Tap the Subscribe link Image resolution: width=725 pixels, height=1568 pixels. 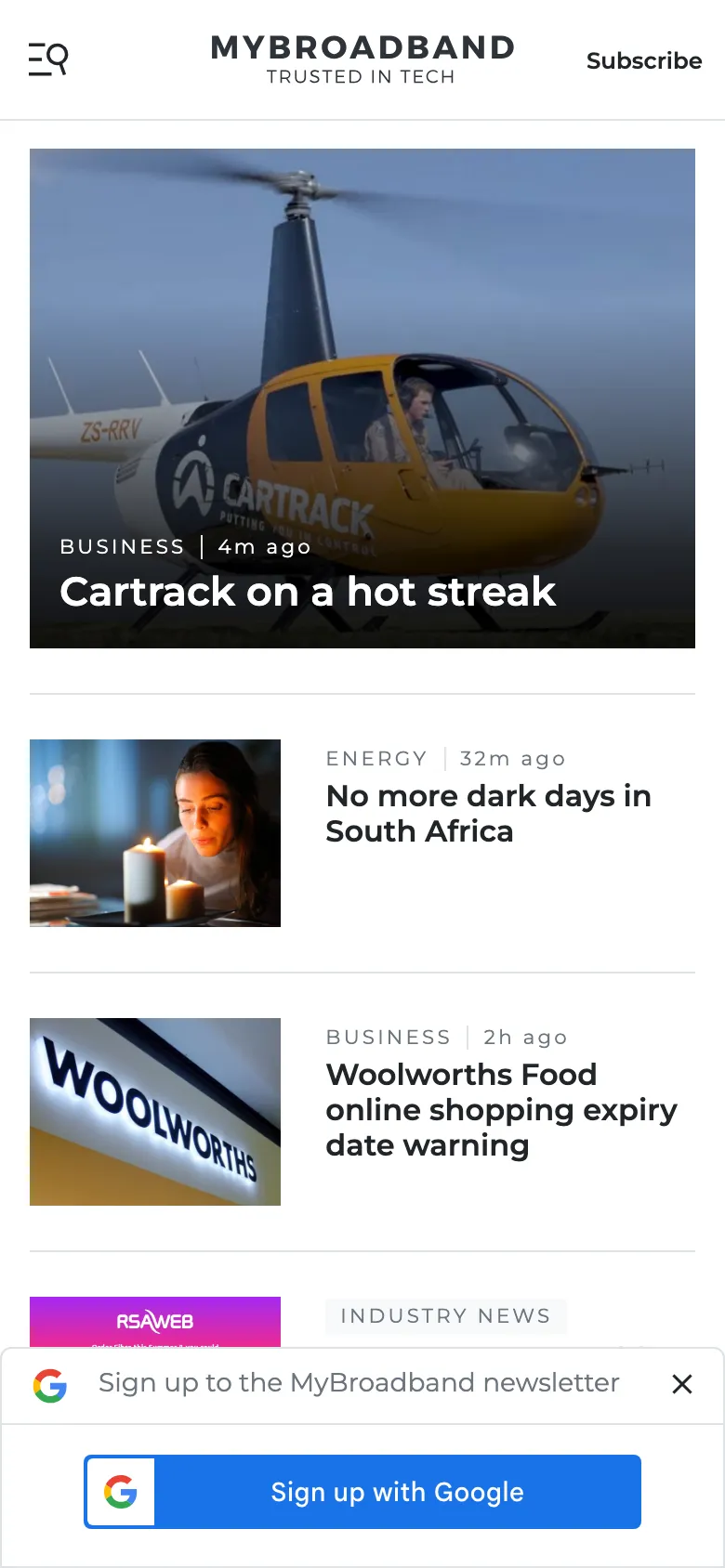(643, 60)
